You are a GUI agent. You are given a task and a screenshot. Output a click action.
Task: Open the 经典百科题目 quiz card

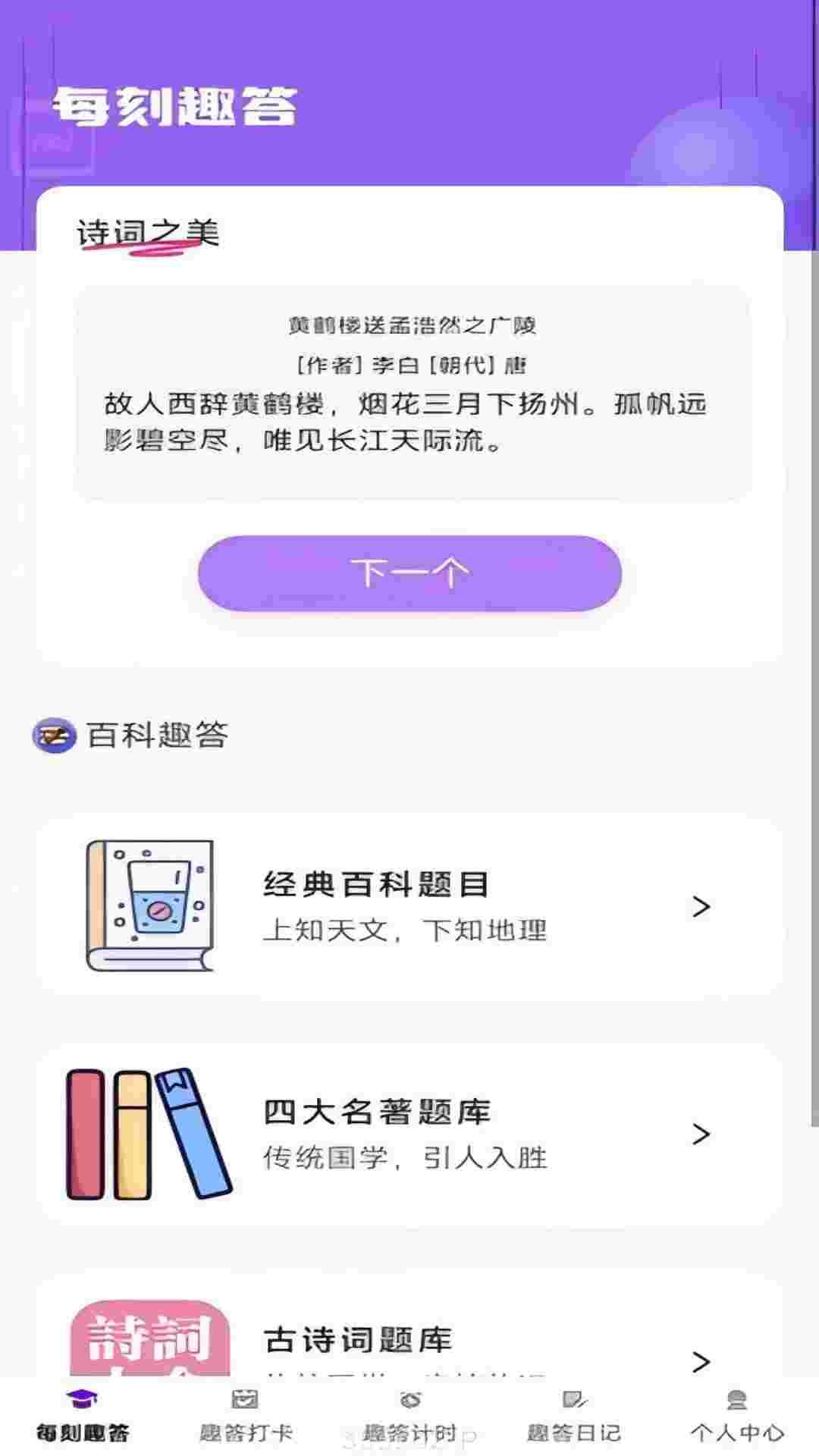point(409,906)
